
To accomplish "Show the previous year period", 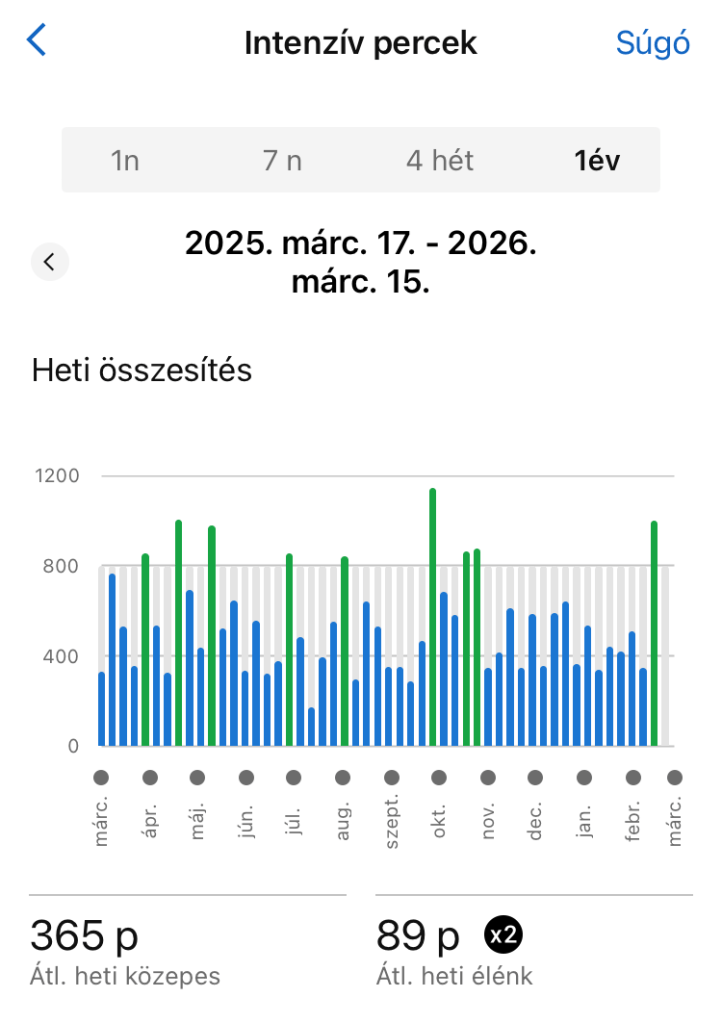I will [50, 262].
